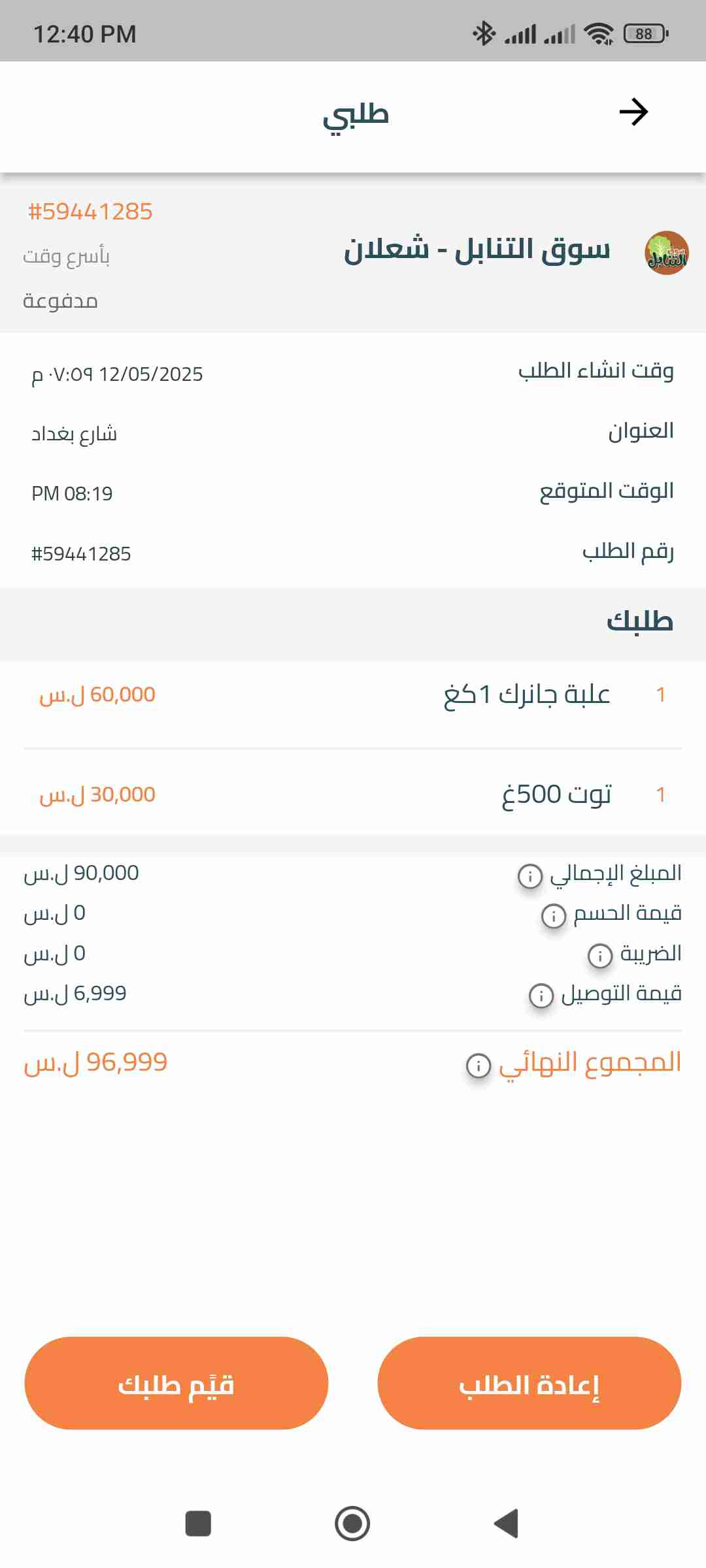The height and width of the screenshot is (1568, 706).
Task: Open info for المجموع النهائي
Action: tap(479, 1066)
